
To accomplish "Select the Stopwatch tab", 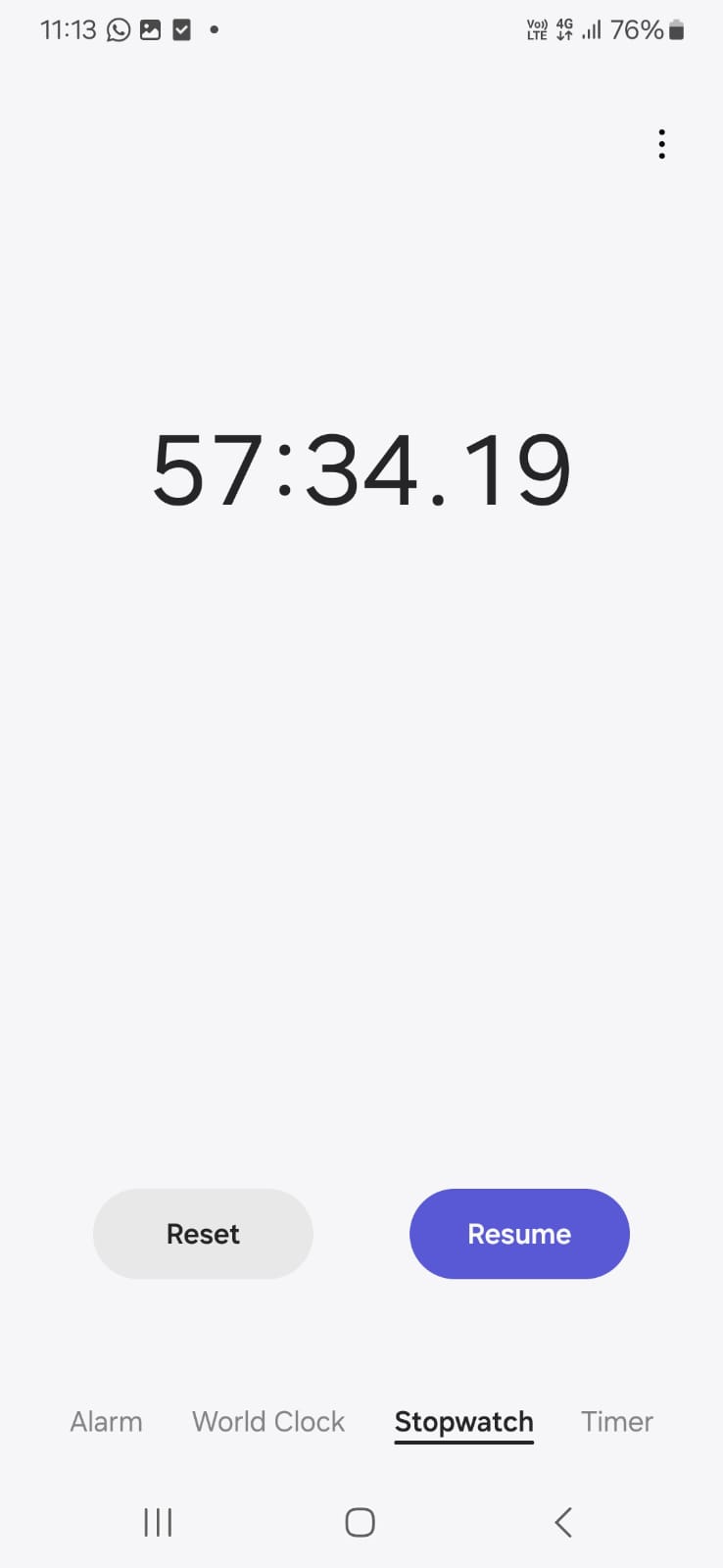I will [x=464, y=1422].
